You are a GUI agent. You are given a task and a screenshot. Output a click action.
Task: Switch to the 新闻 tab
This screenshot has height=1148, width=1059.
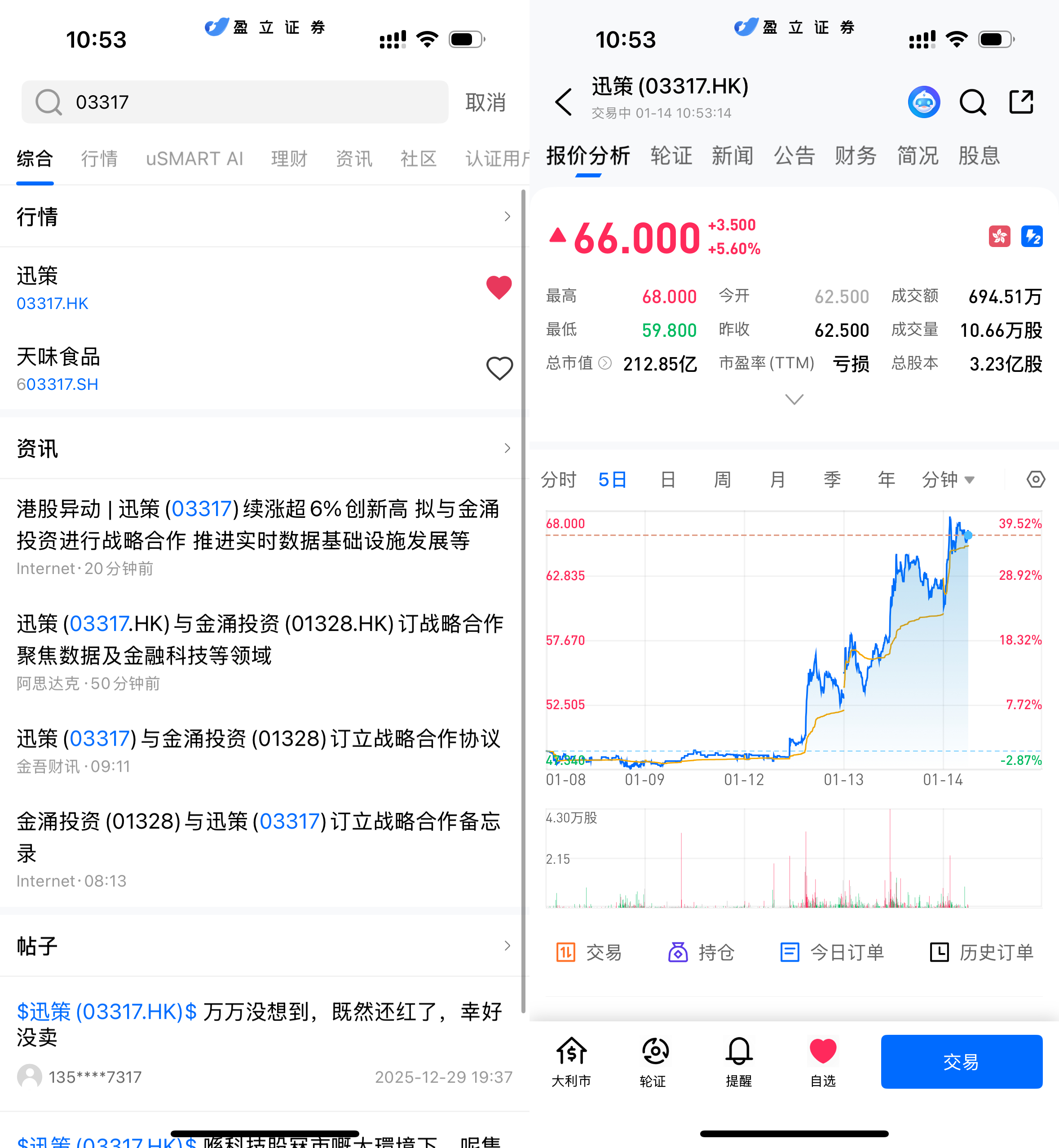click(732, 156)
